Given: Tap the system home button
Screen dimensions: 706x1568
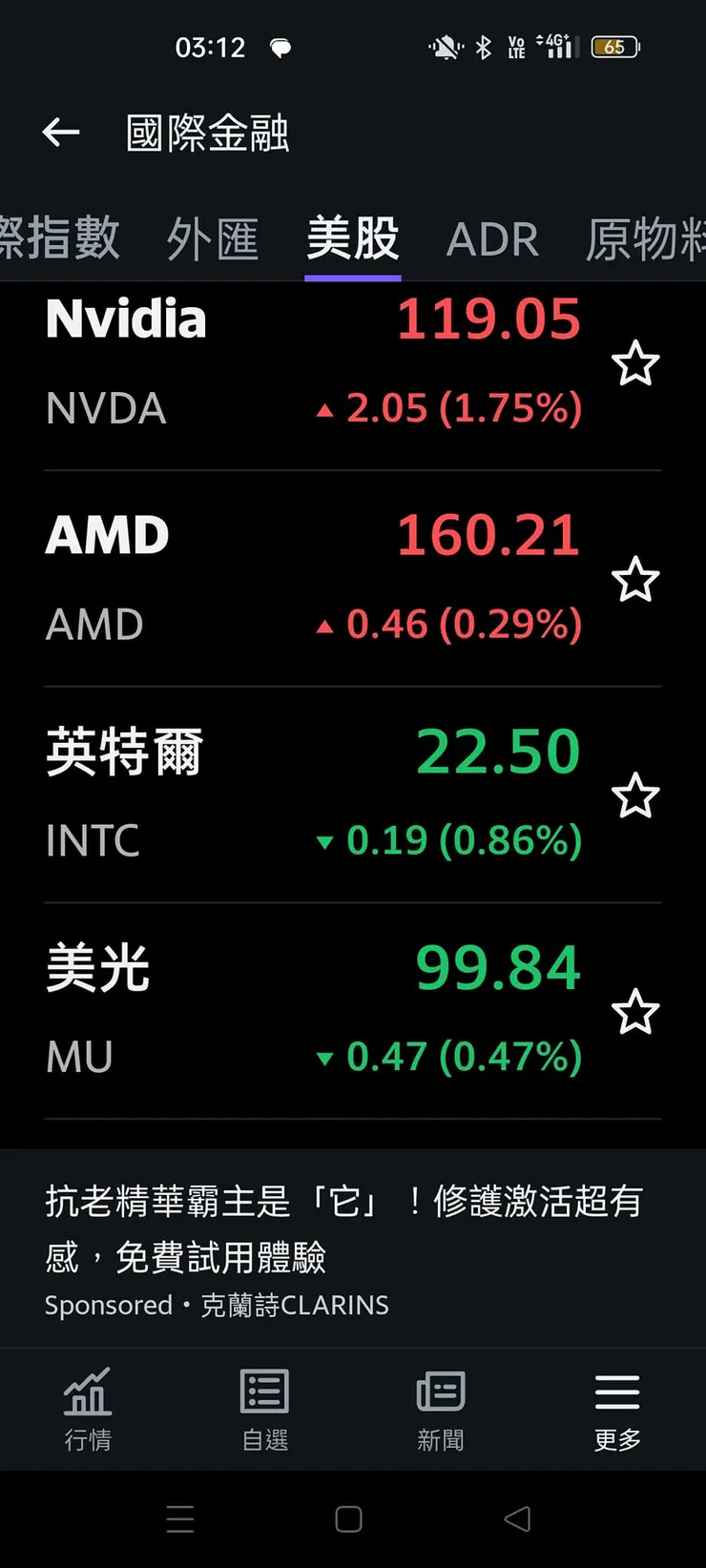Looking at the screenshot, I should tap(349, 1518).
